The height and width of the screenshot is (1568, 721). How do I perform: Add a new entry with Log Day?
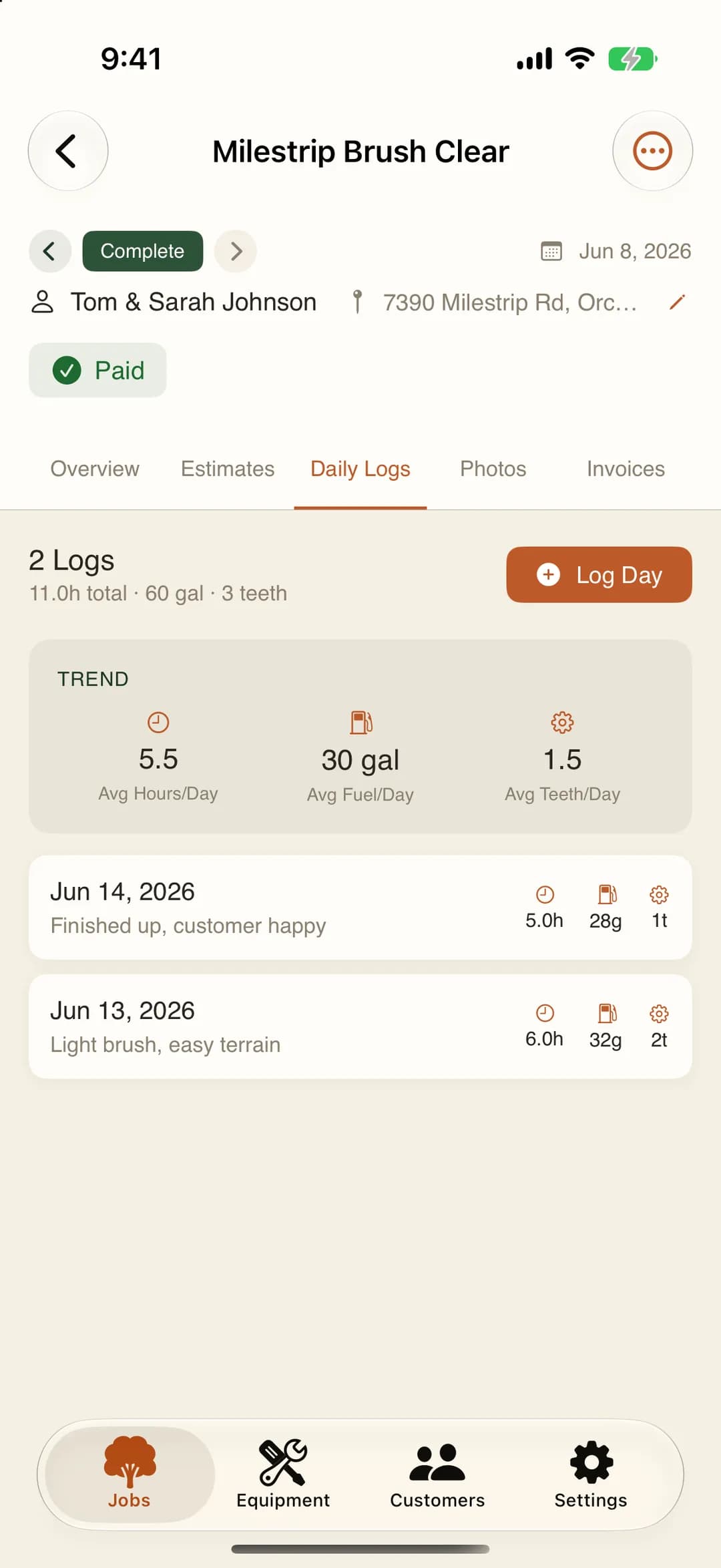point(599,575)
